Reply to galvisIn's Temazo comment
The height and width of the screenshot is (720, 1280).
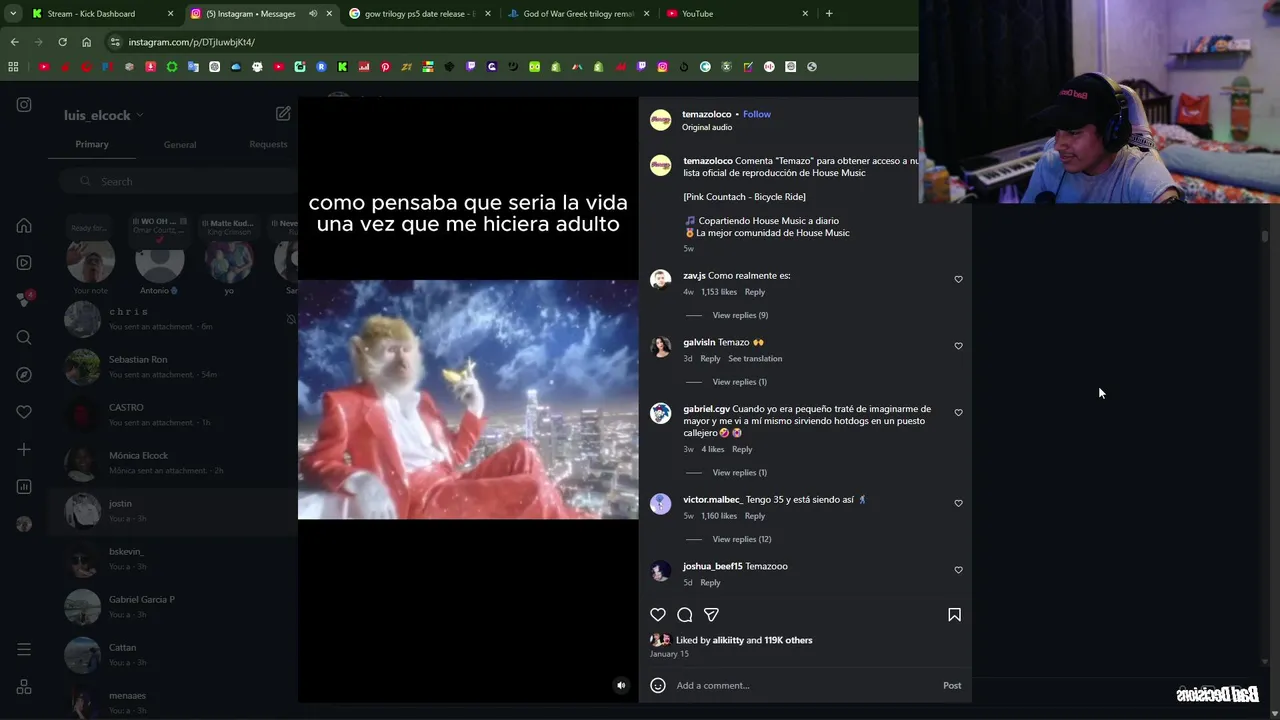point(710,358)
